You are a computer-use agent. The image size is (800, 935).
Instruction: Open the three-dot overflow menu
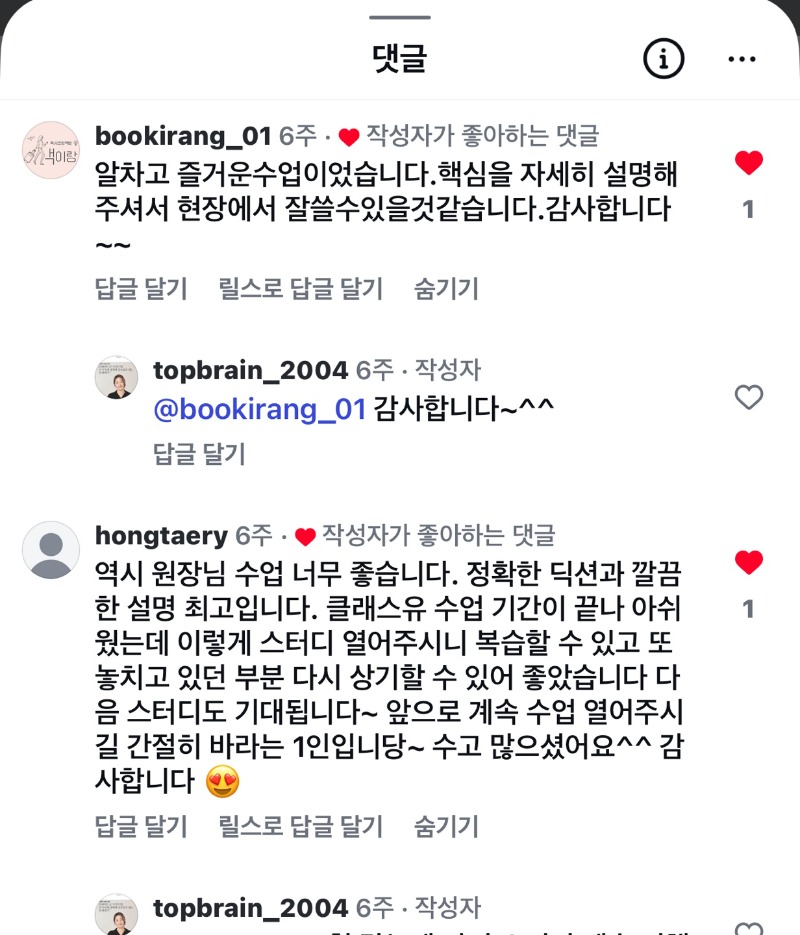[742, 60]
